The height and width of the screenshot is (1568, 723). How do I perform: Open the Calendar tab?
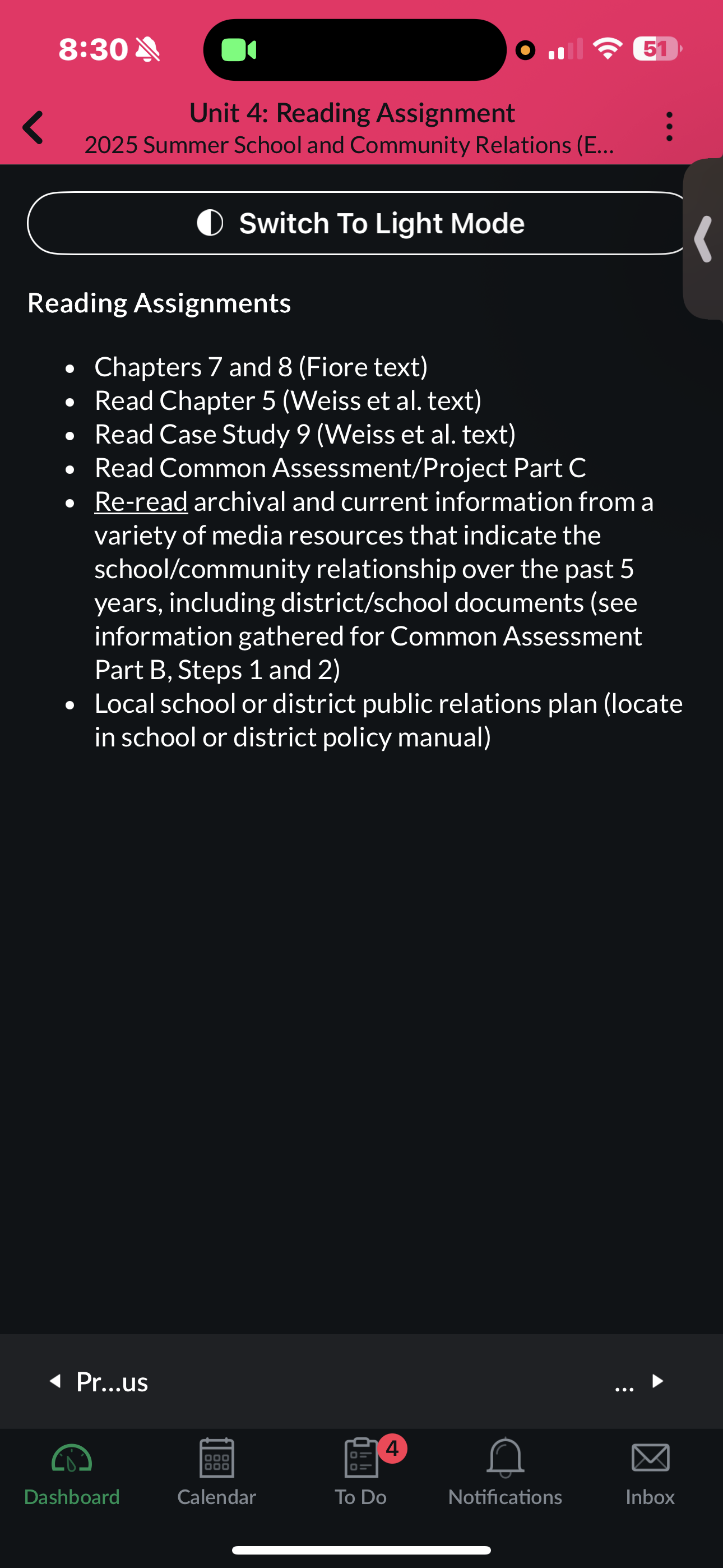click(x=217, y=1473)
